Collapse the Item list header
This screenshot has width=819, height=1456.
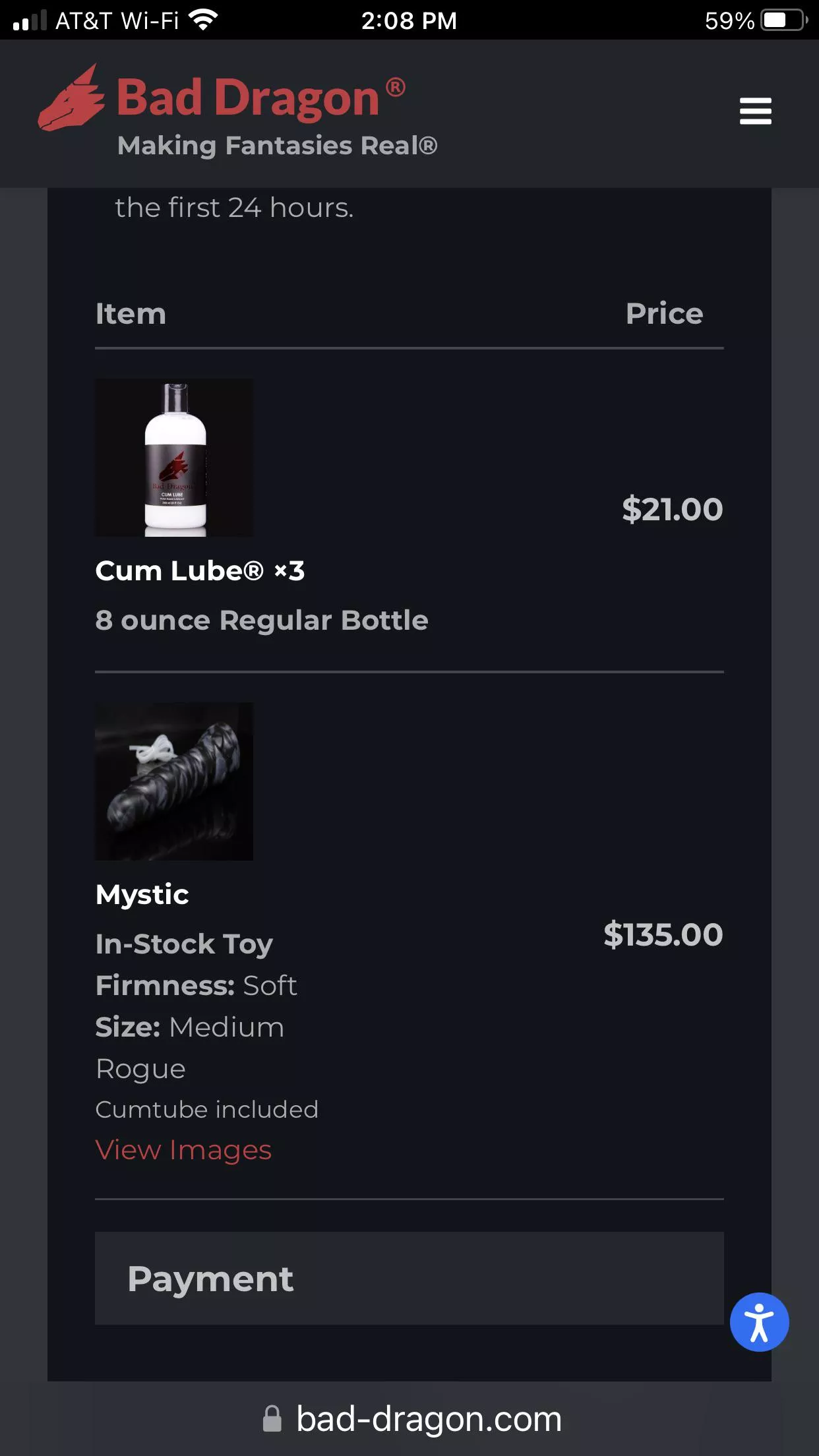coord(131,314)
